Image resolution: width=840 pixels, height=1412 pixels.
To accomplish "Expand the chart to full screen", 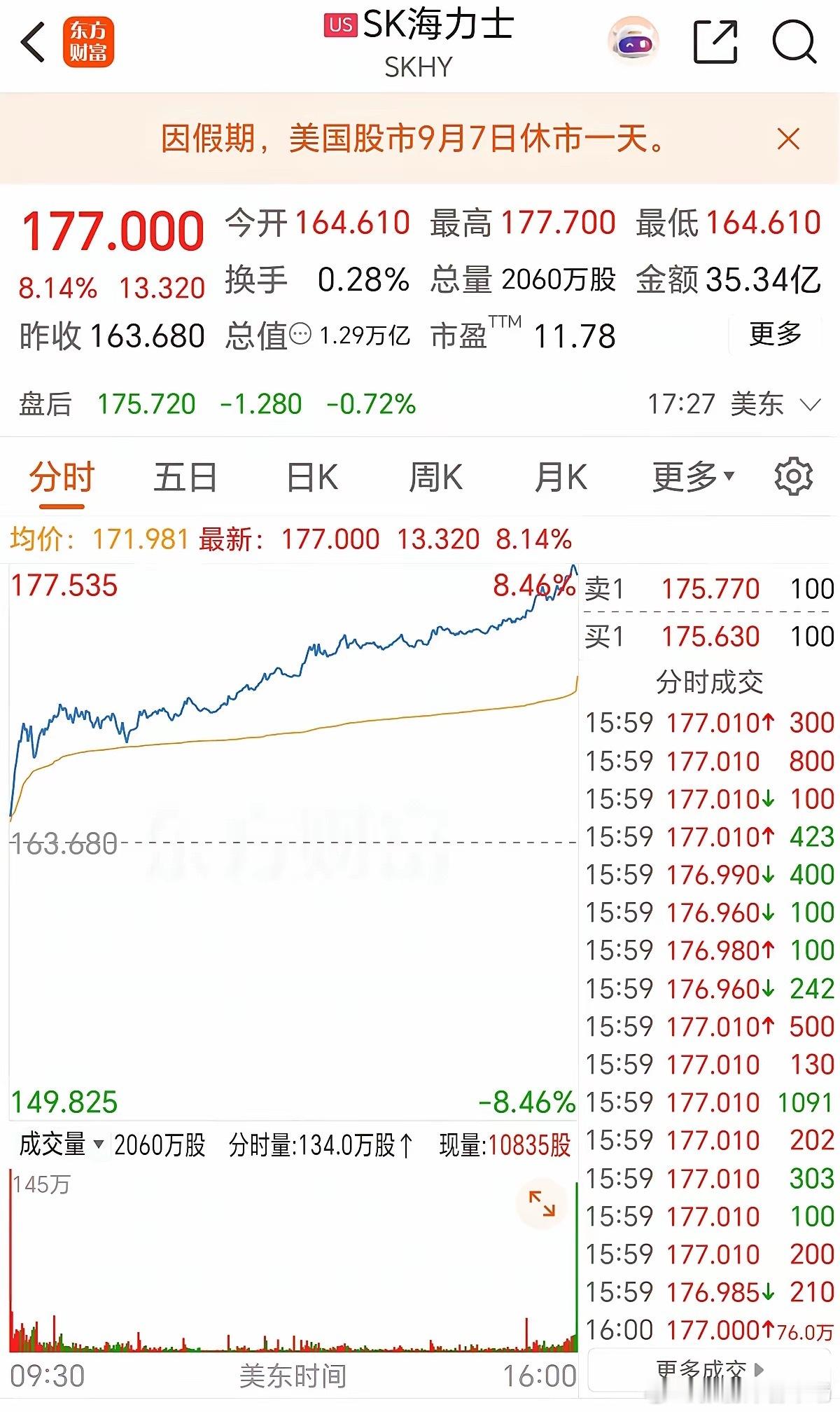I will 542,1203.
